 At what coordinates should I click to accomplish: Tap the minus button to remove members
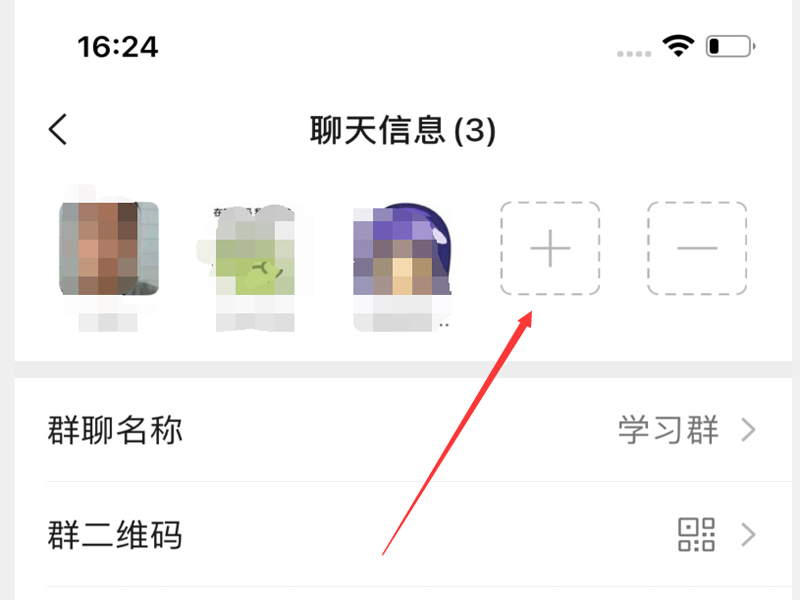[696, 249]
